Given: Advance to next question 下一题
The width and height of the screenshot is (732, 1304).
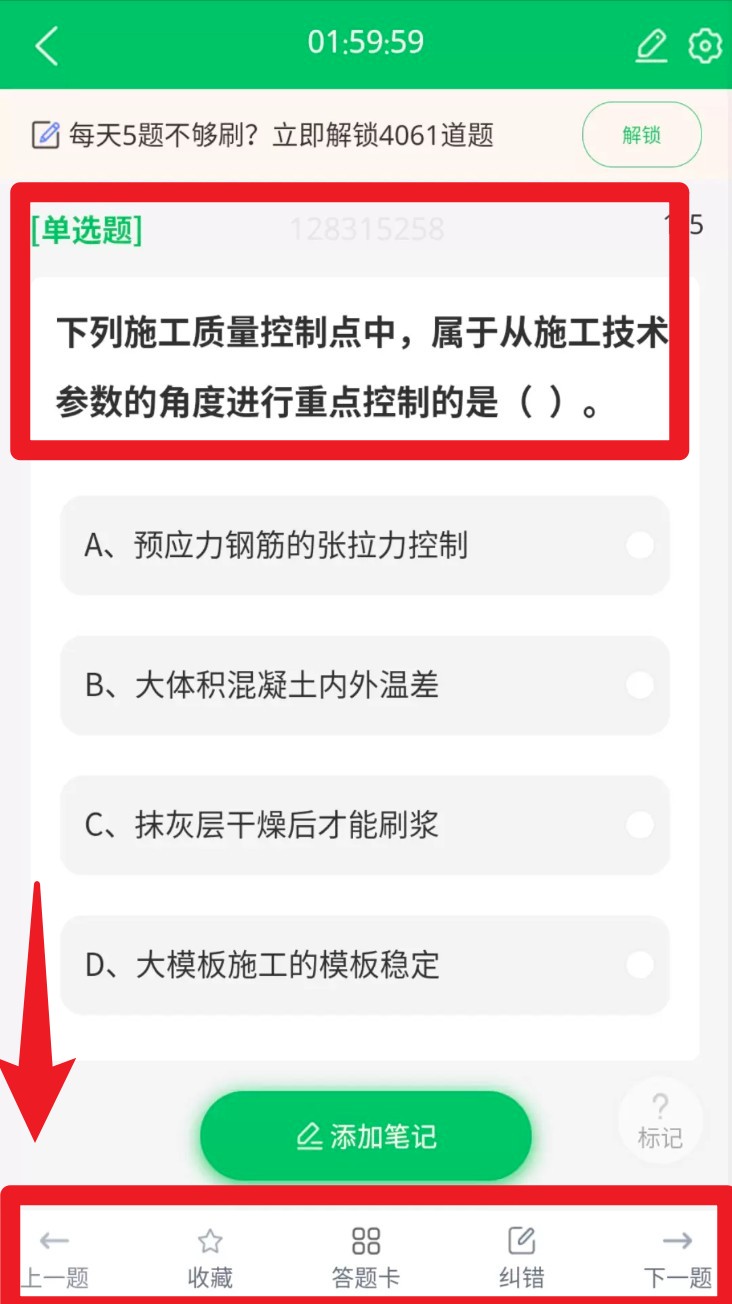Looking at the screenshot, I should pyautogui.click(x=677, y=1257).
